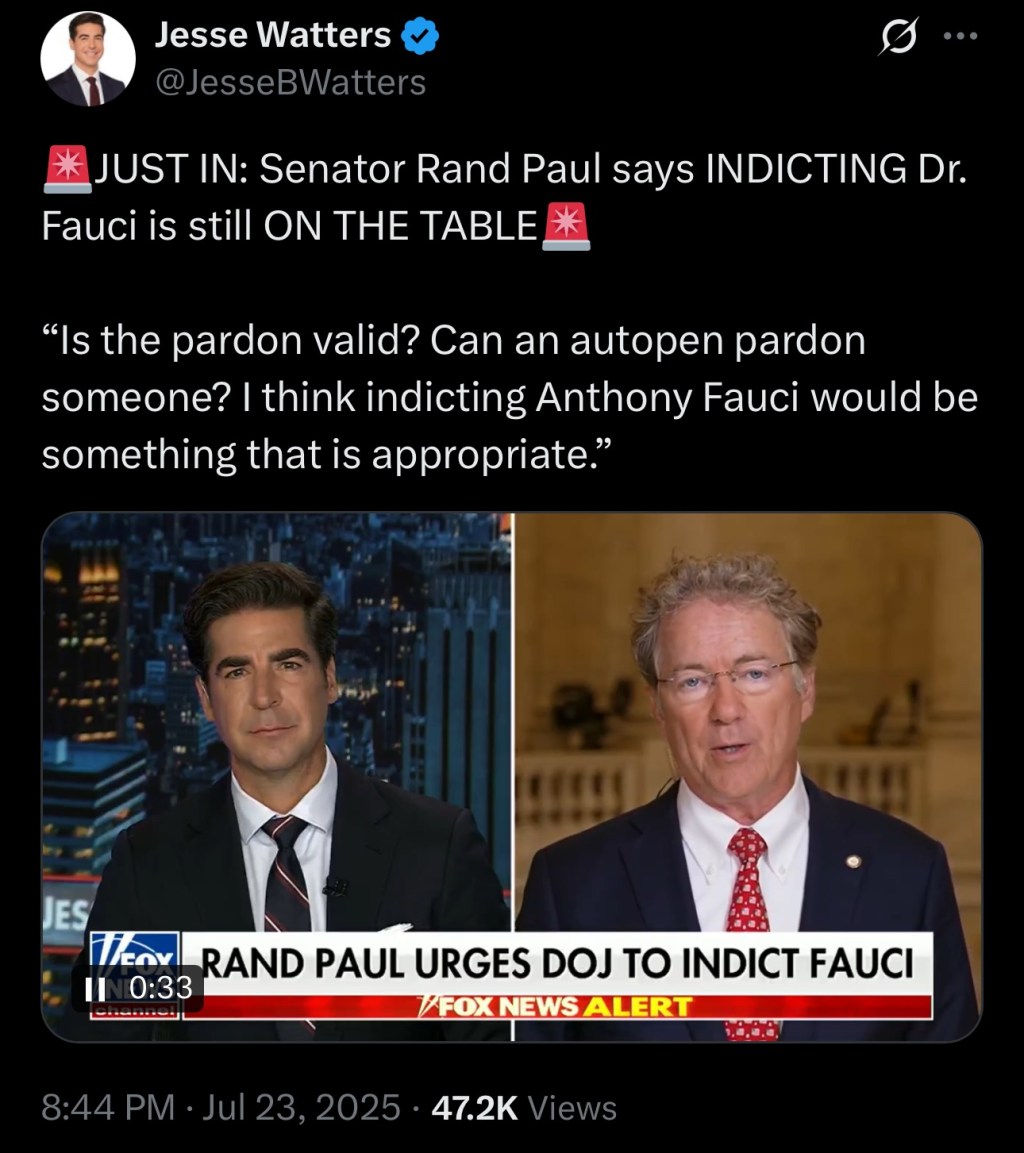Open Jesse Watters profile via his display name

pos(271,33)
